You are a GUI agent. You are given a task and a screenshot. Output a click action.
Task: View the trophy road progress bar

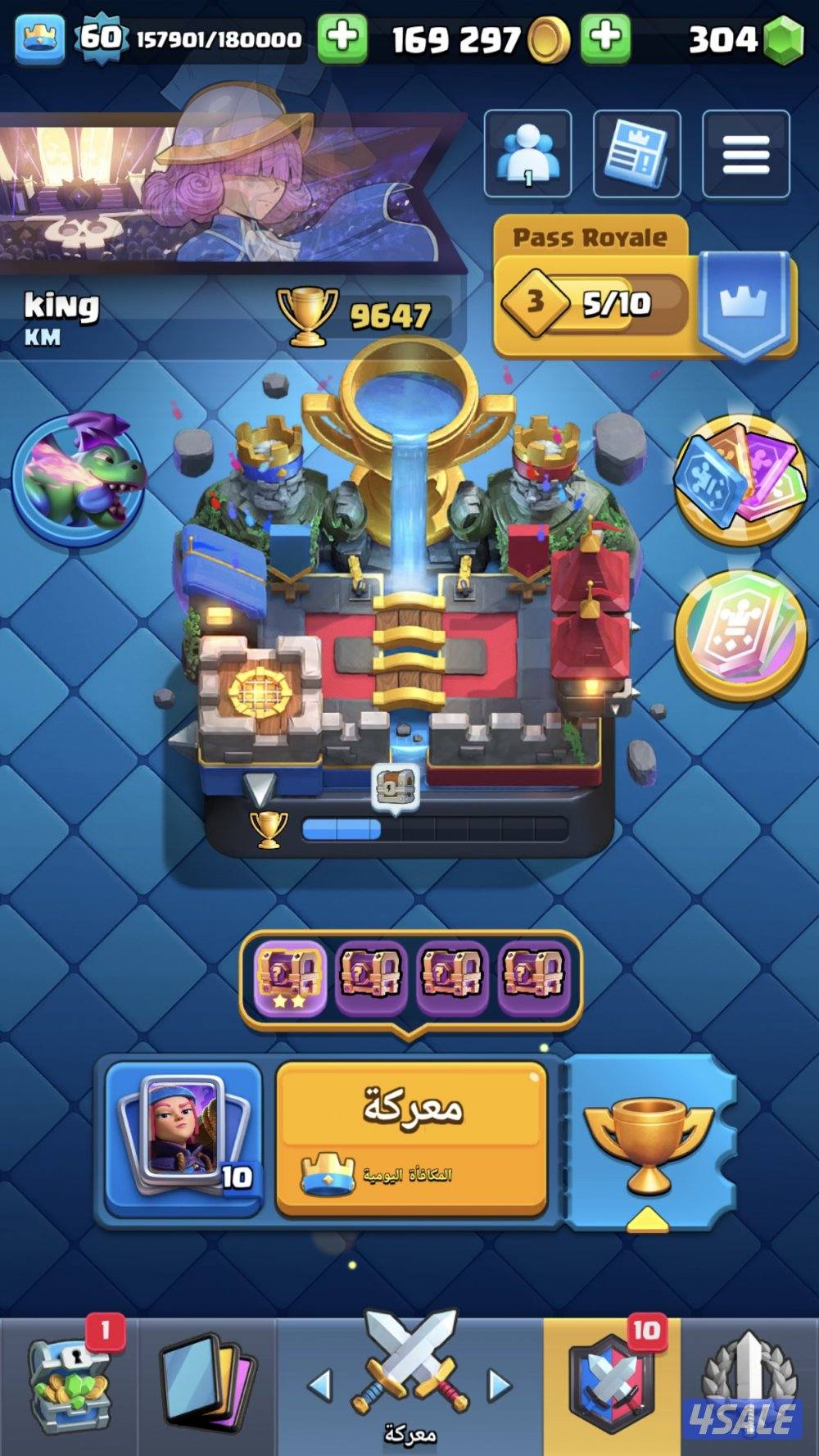tap(434, 829)
